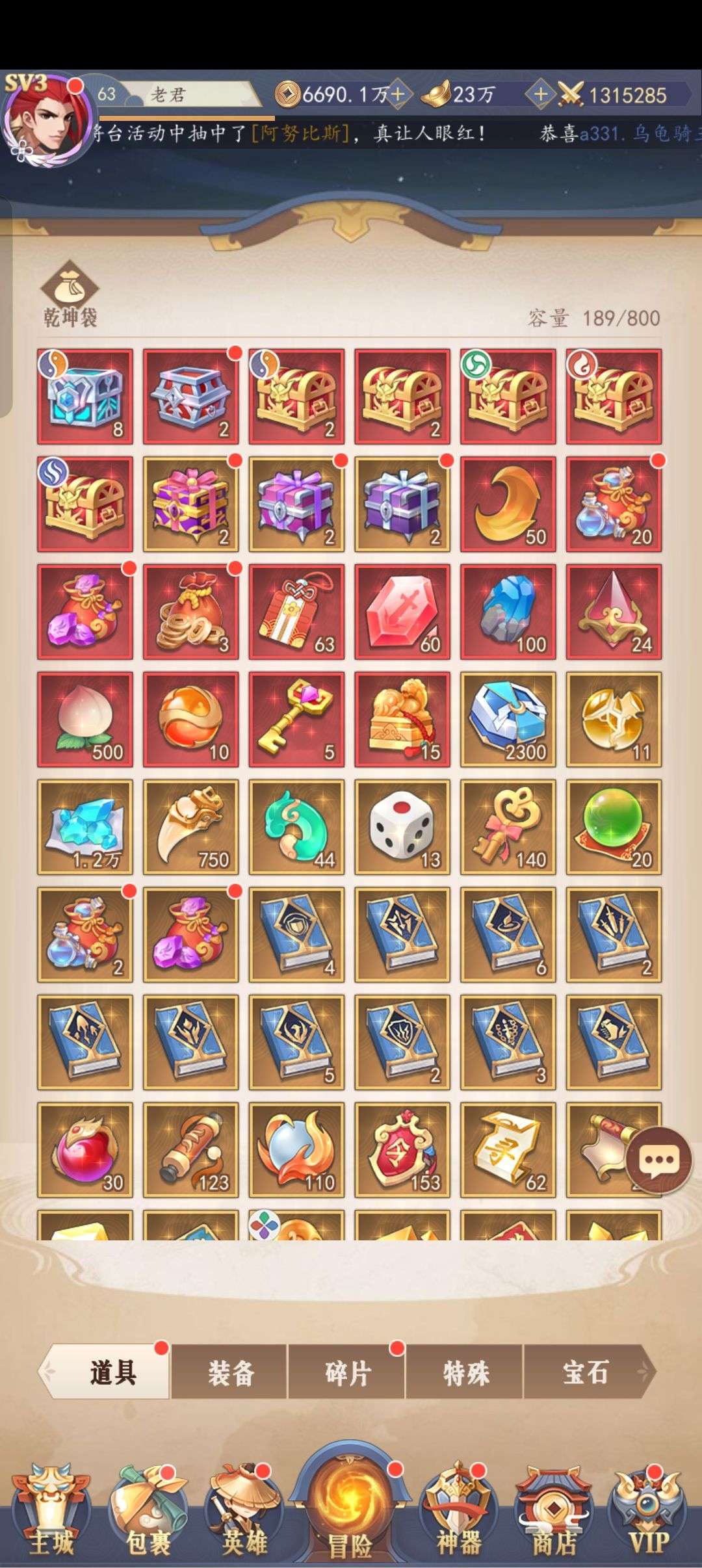Select the golden moon item with 50
The image size is (702, 1568).
[508, 504]
